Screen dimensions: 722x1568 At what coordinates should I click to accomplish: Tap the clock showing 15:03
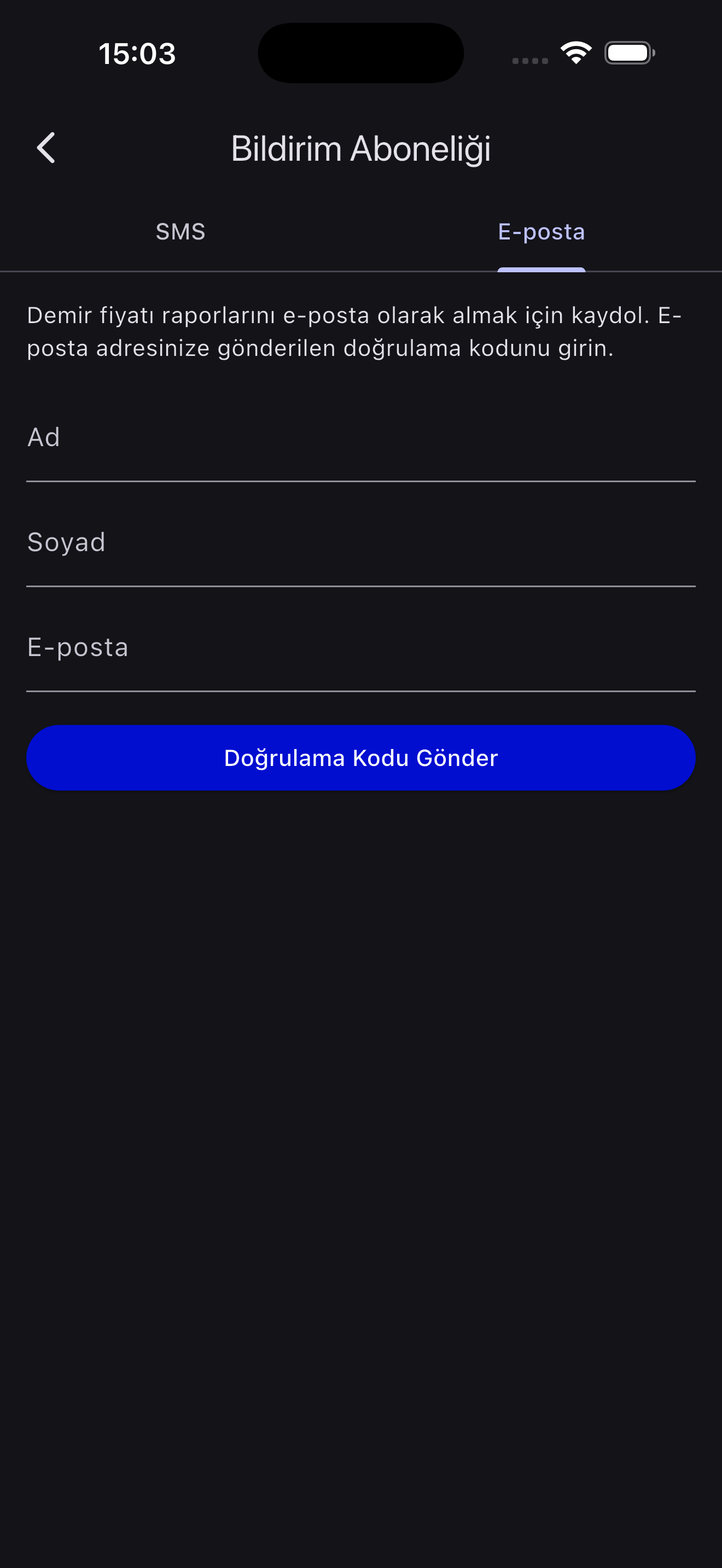point(138,54)
